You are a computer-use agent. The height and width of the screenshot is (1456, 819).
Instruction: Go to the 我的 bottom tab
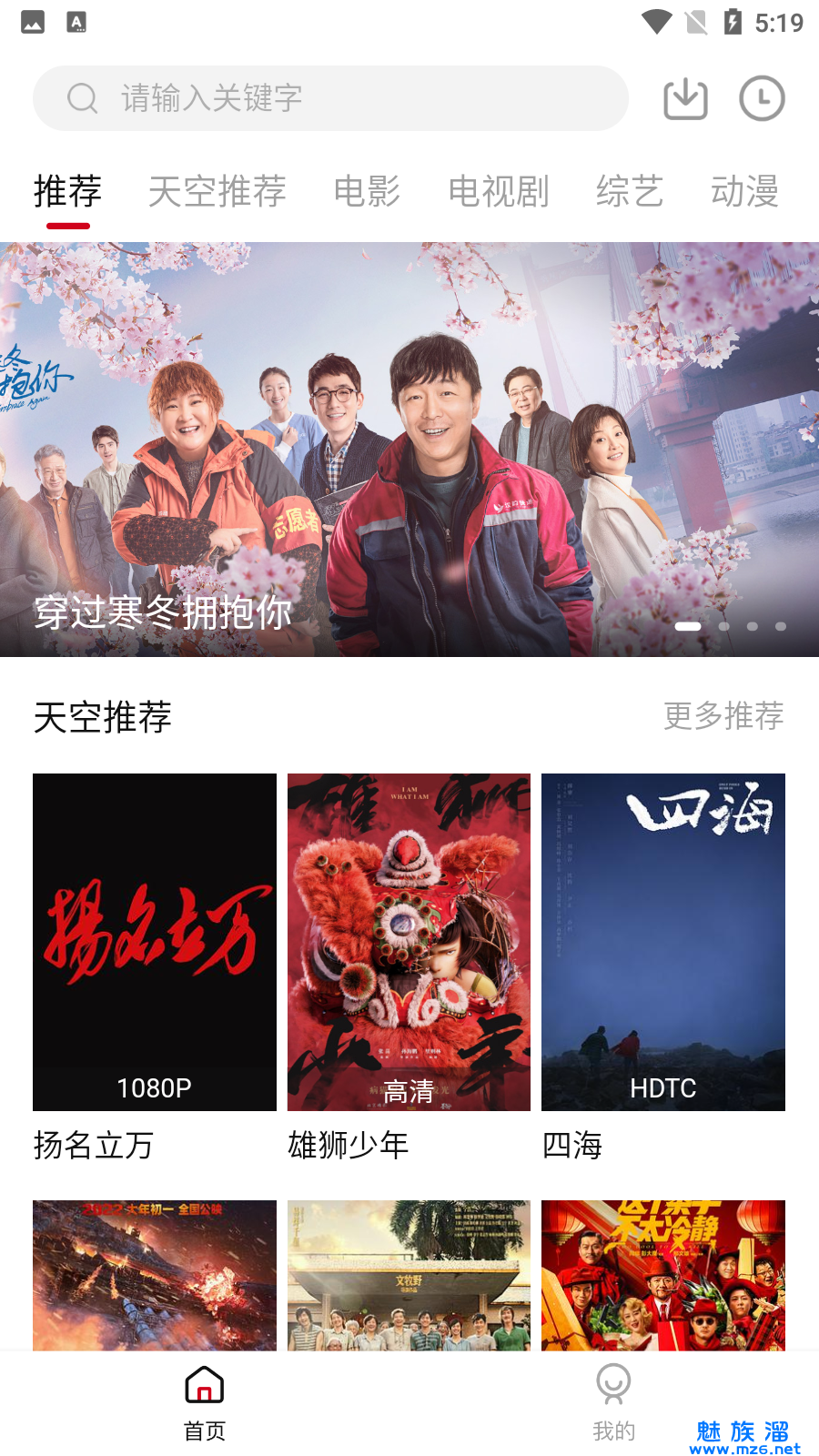[x=613, y=1402]
